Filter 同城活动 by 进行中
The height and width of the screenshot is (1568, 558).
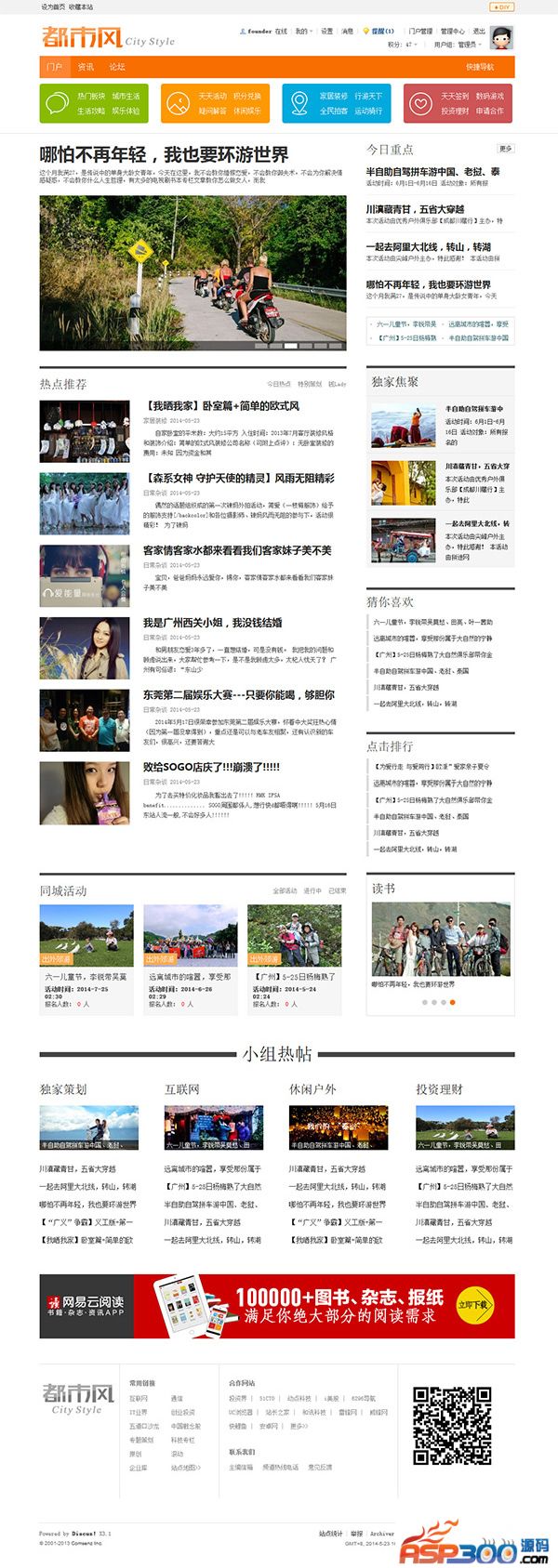312,890
